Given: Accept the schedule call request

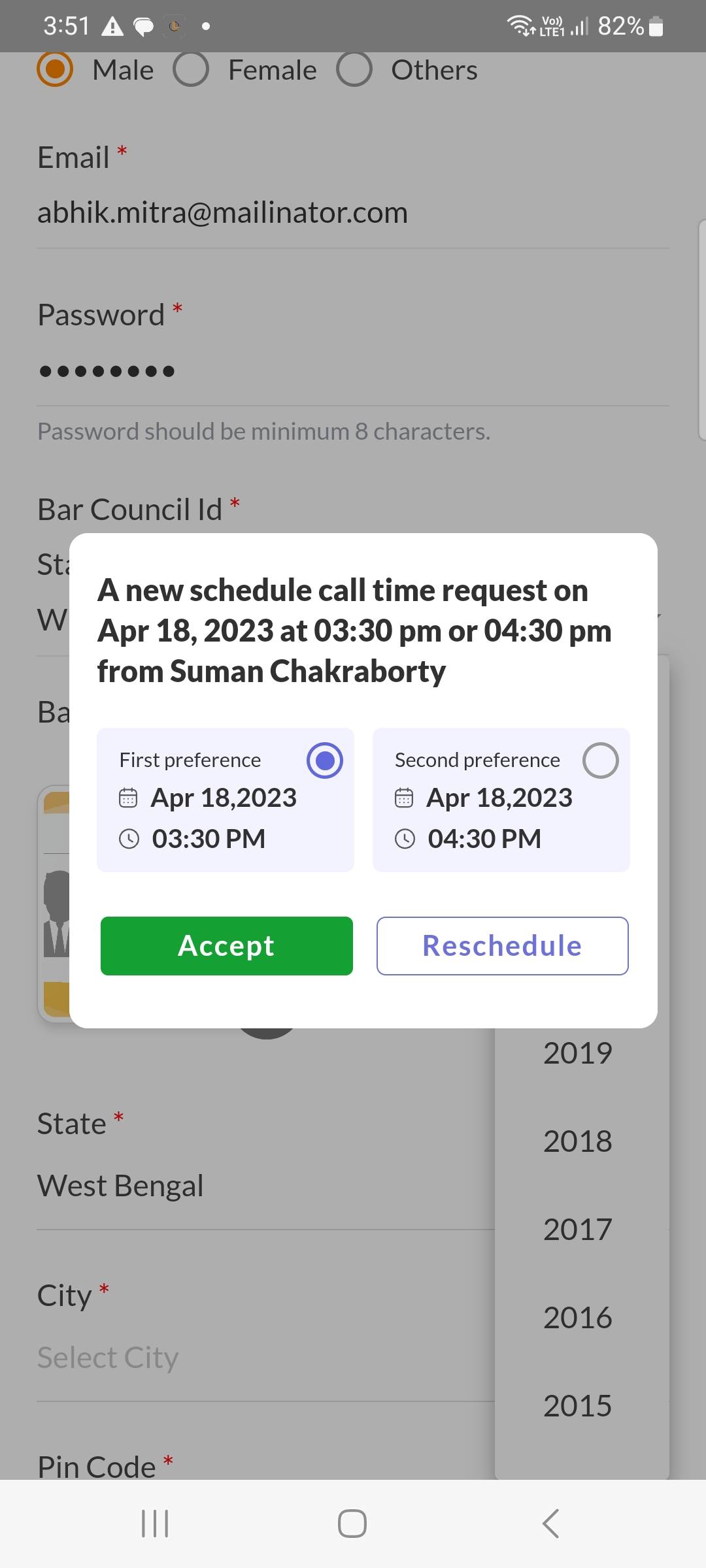Looking at the screenshot, I should coord(227,945).
